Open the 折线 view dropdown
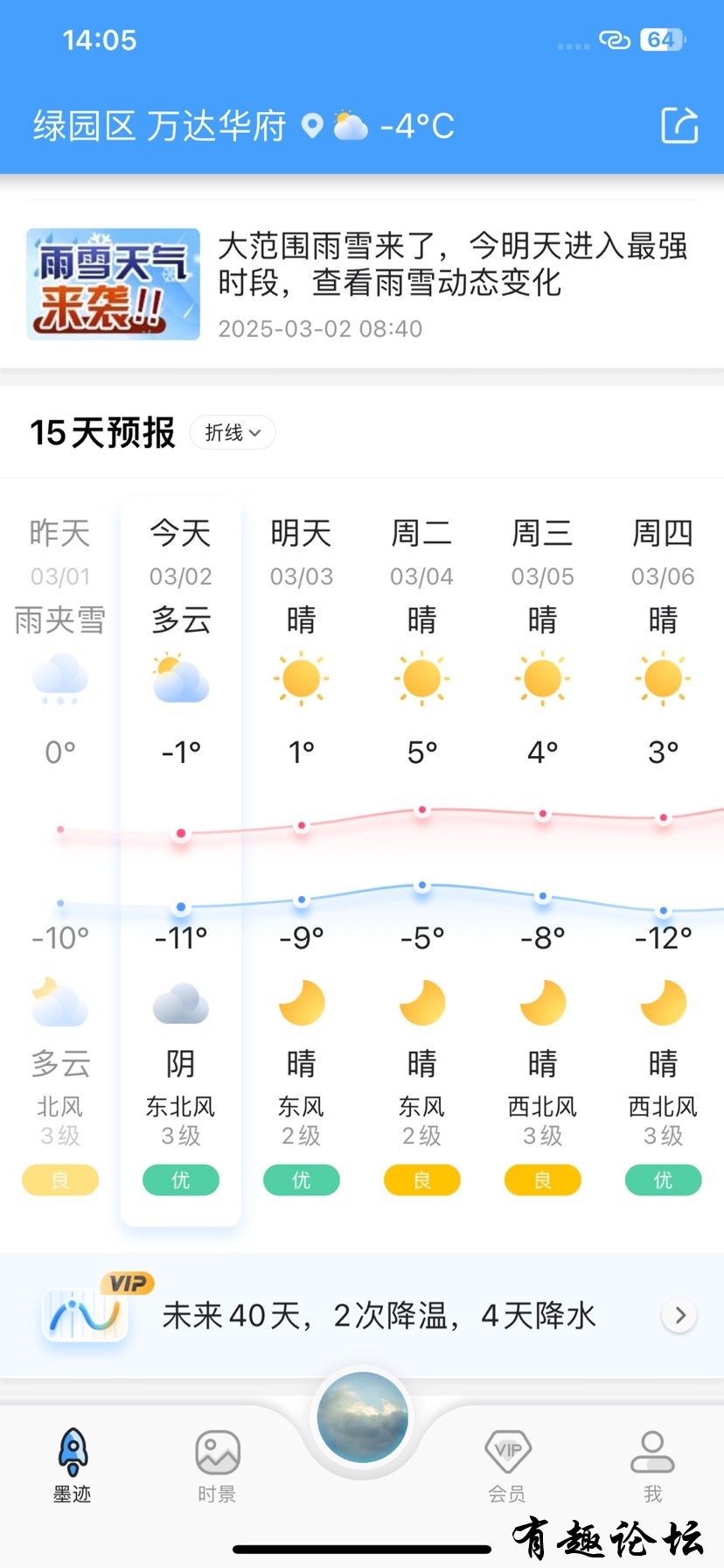The image size is (724, 1568). coord(233,432)
